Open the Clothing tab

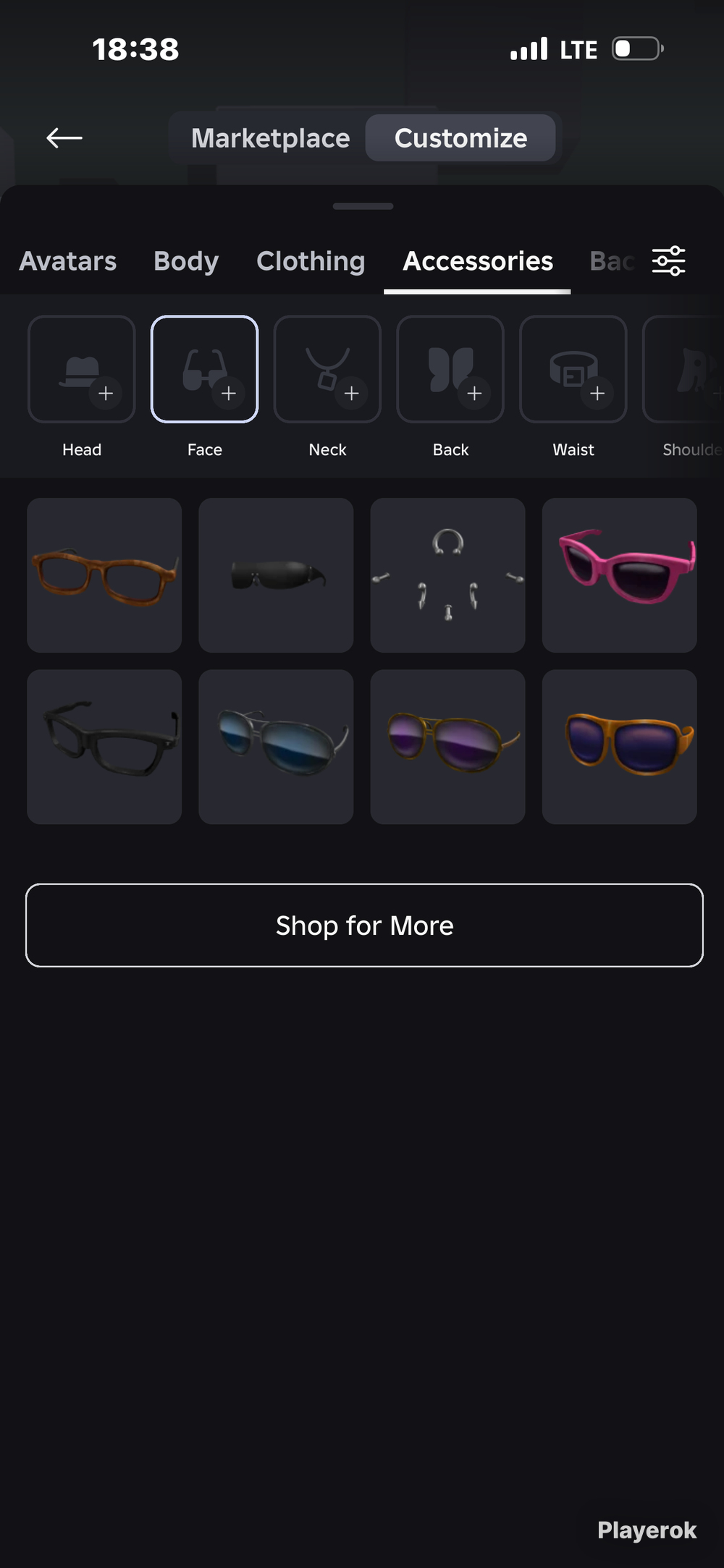311,261
